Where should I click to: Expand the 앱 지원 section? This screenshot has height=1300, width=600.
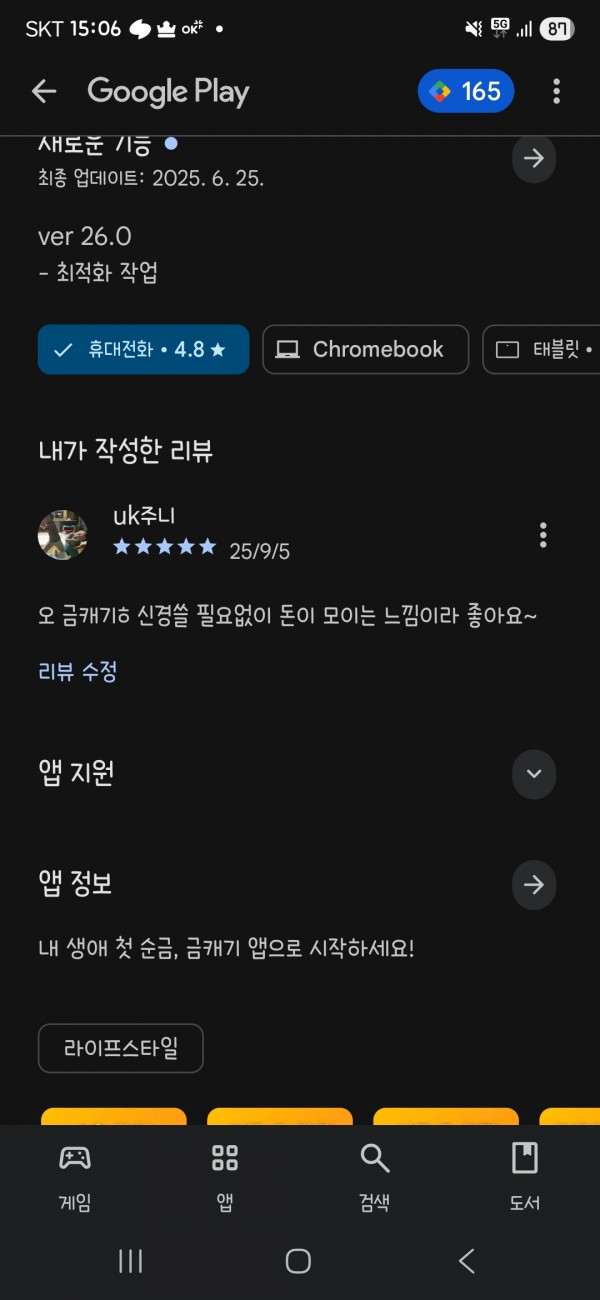(x=534, y=774)
